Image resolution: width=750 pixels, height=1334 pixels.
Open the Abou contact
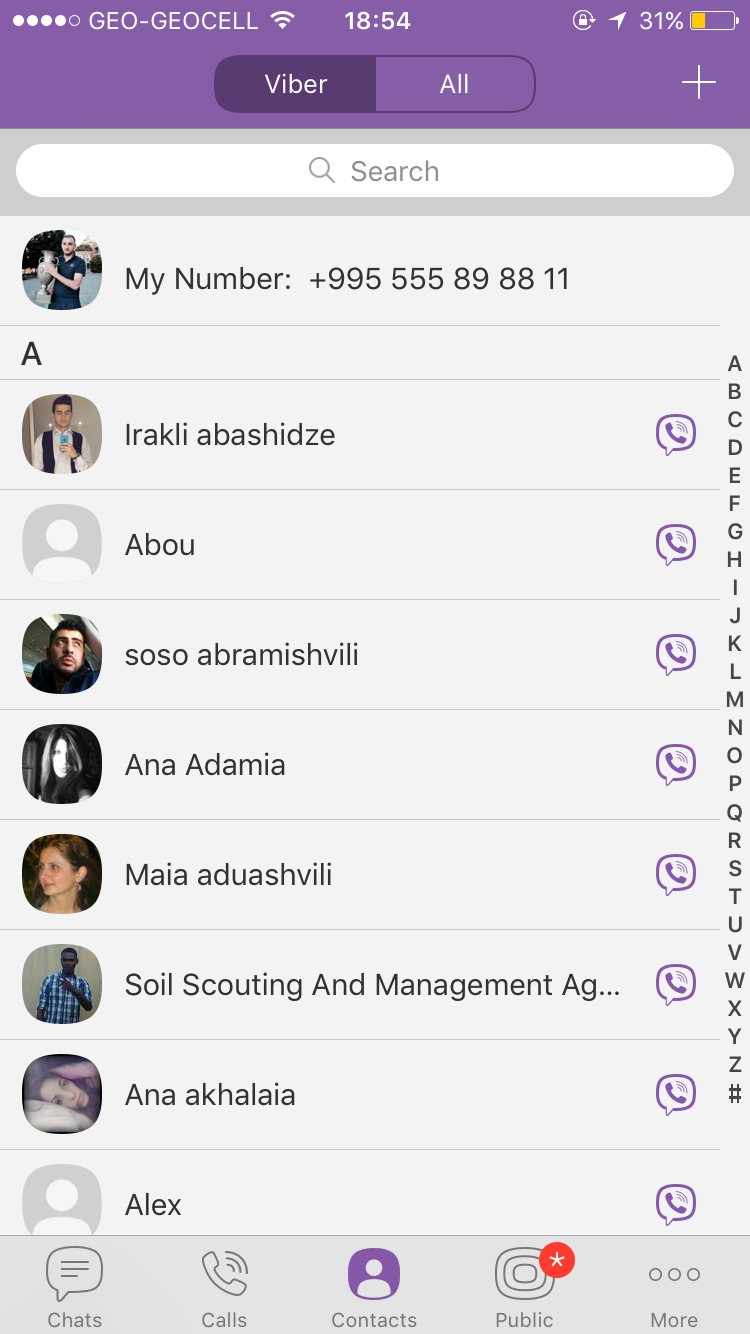coord(160,545)
